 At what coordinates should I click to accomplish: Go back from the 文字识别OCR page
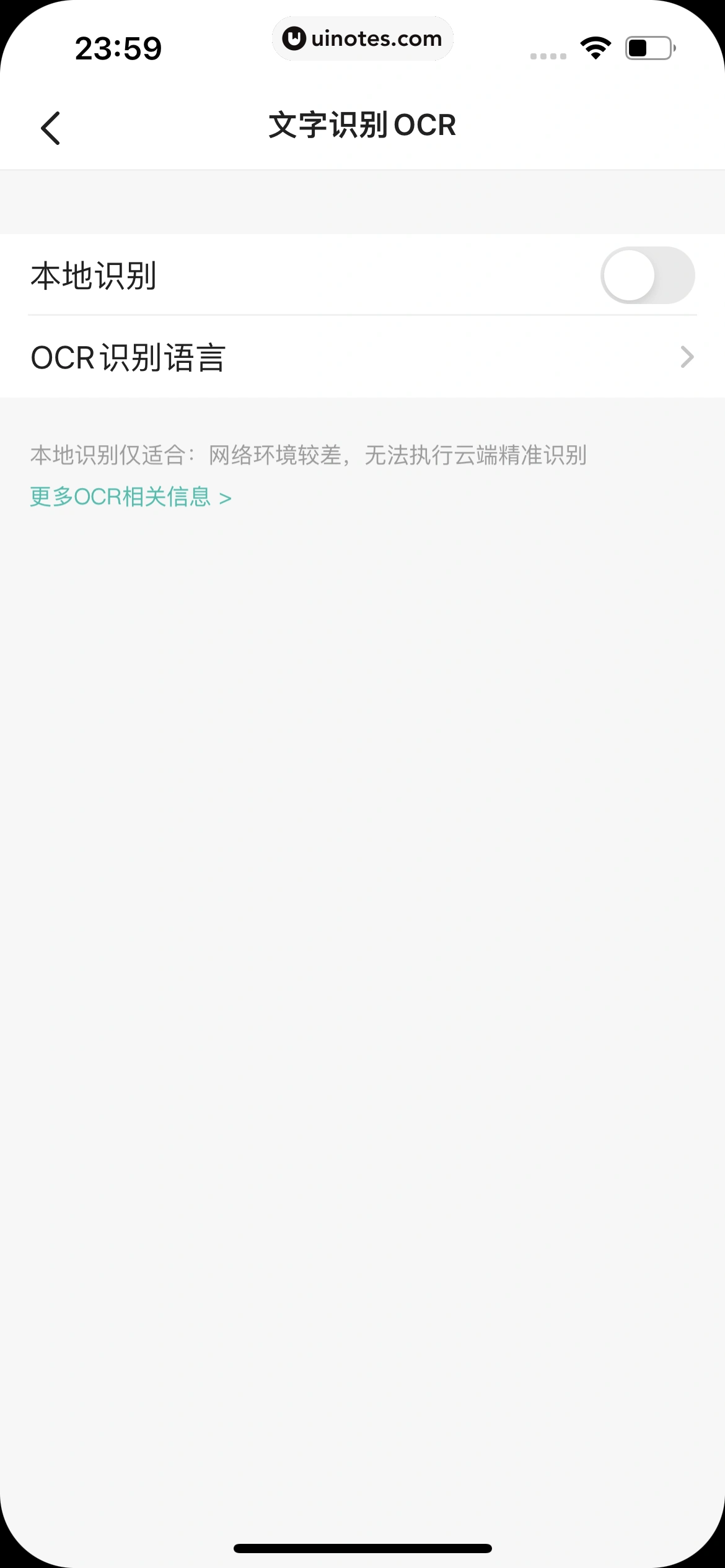click(x=51, y=128)
